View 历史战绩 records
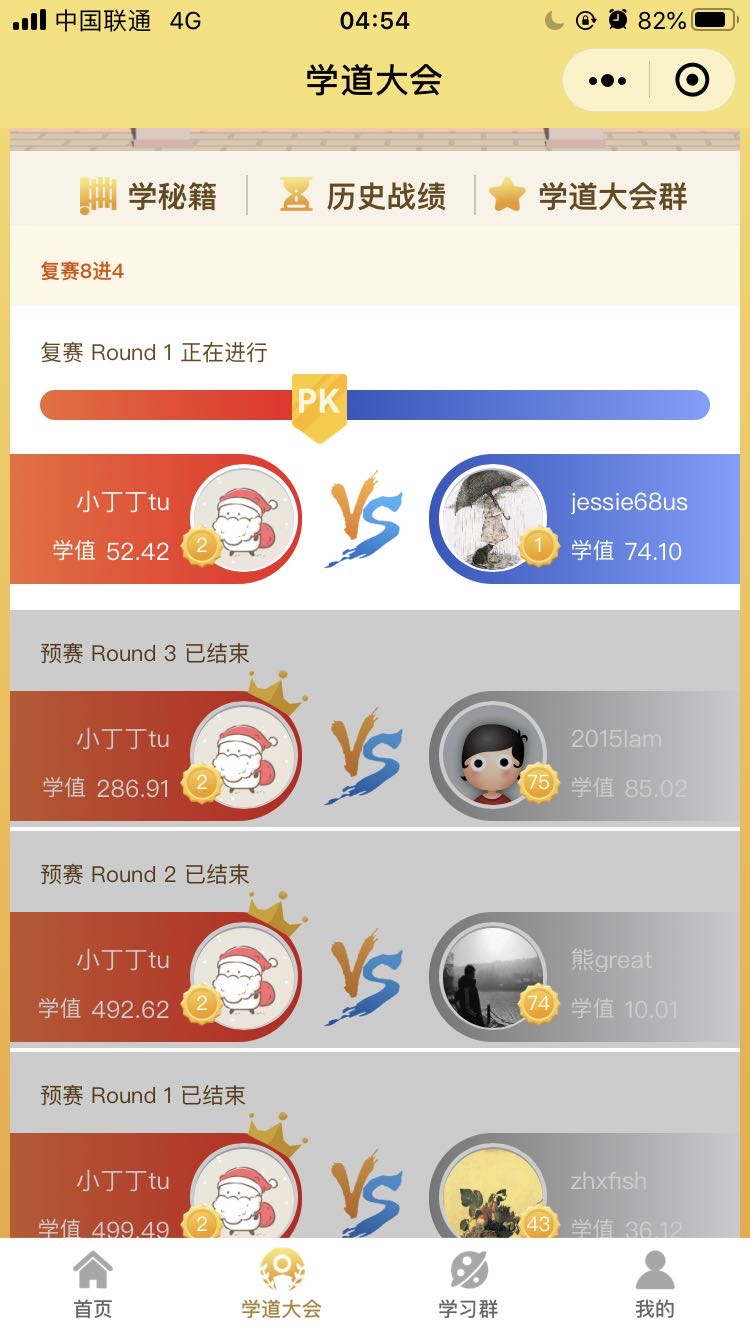The image size is (750, 1334). click(x=364, y=196)
